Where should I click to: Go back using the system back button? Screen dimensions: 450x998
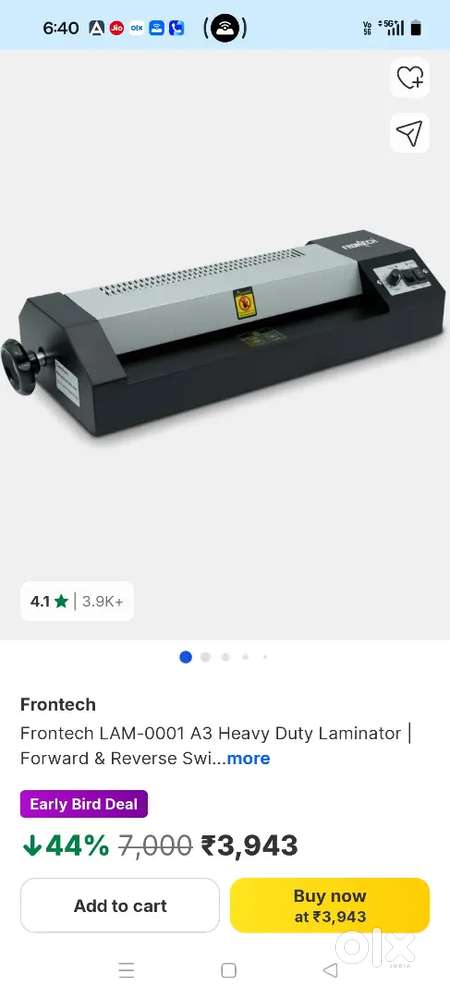[330, 970]
